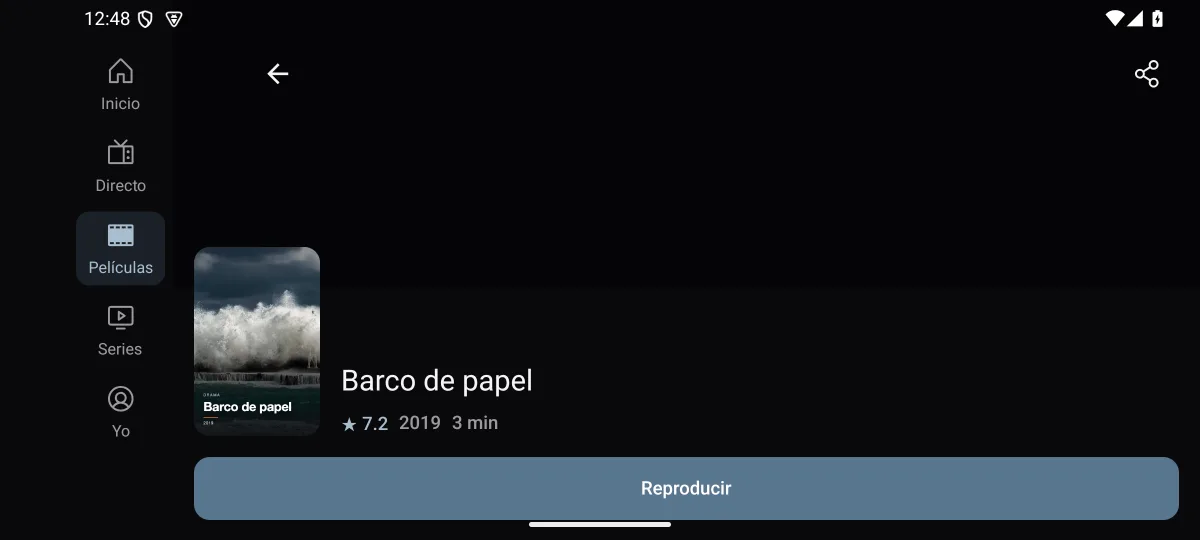
Task: Select the Películas tab
Action: (x=120, y=248)
